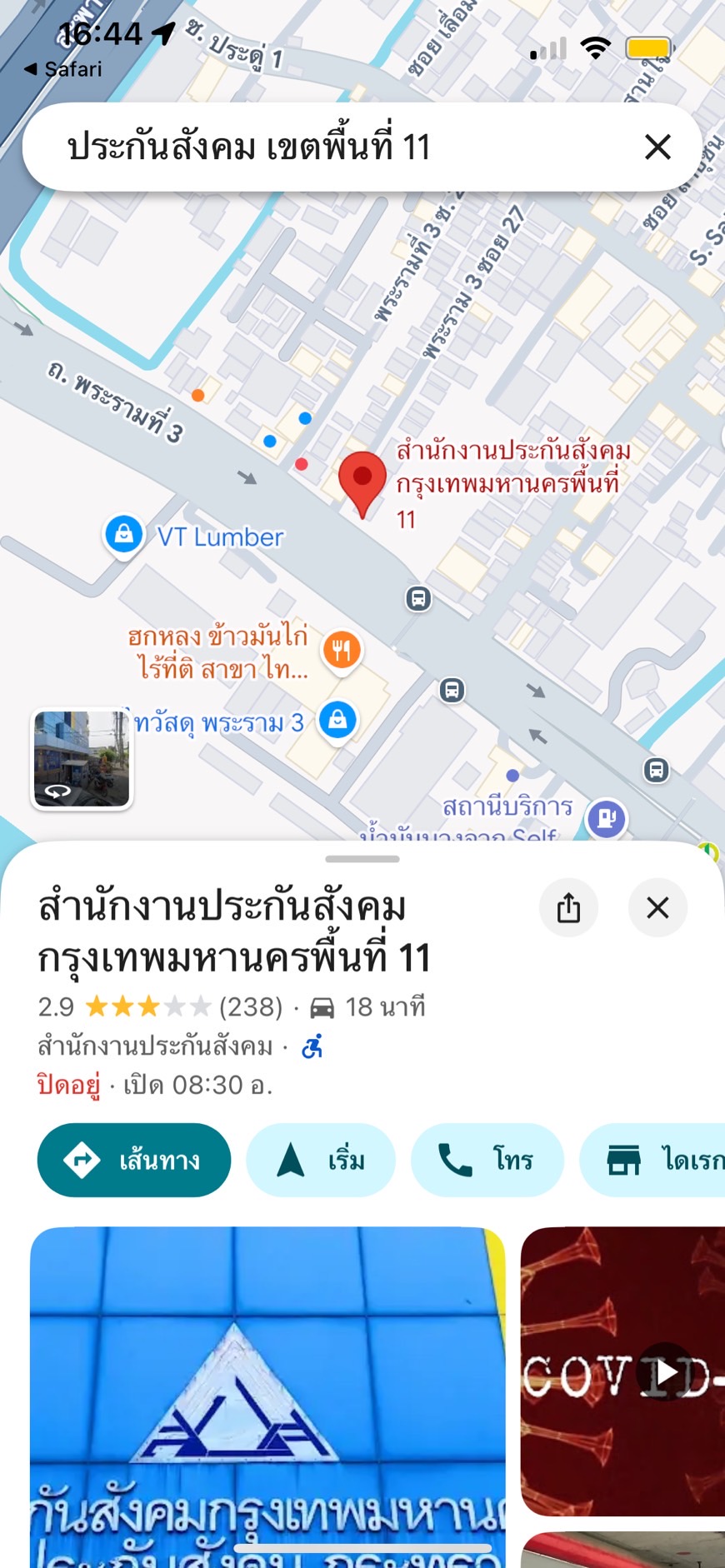Play the COVID video thumbnail
Viewport: 725px width, 1568px height.
coord(665,1371)
